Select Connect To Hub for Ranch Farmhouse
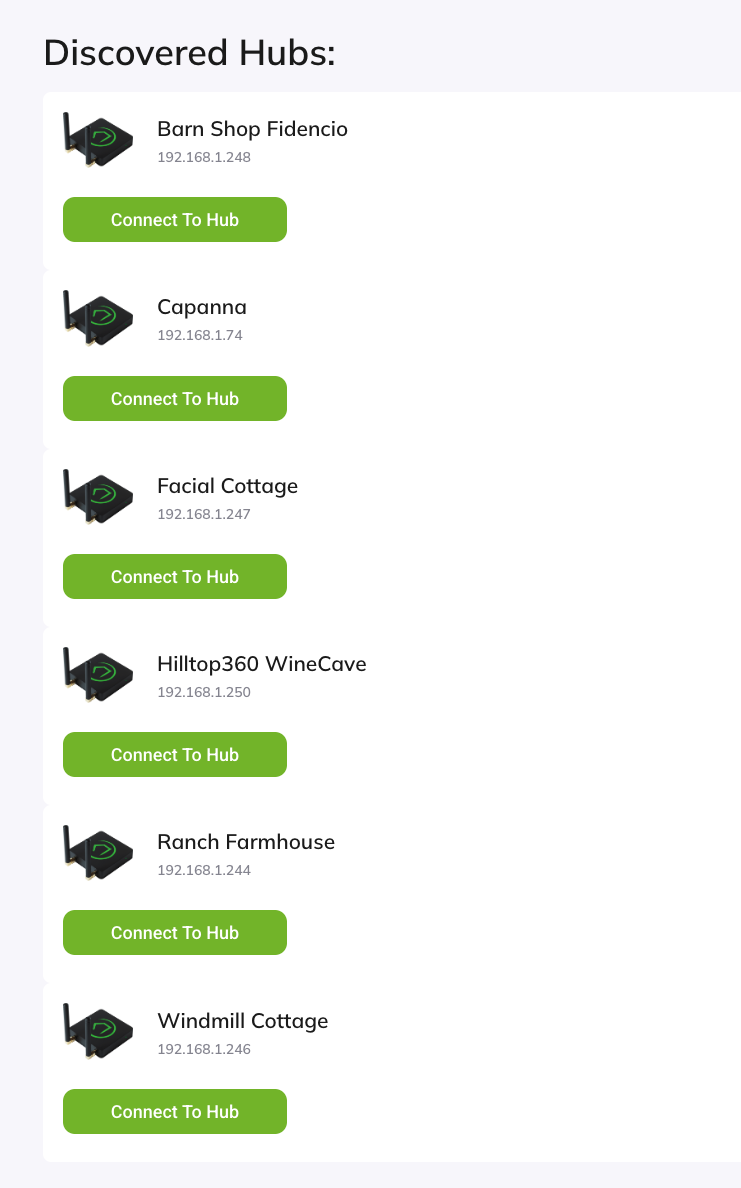Image resolution: width=741 pixels, height=1188 pixels. click(x=175, y=933)
